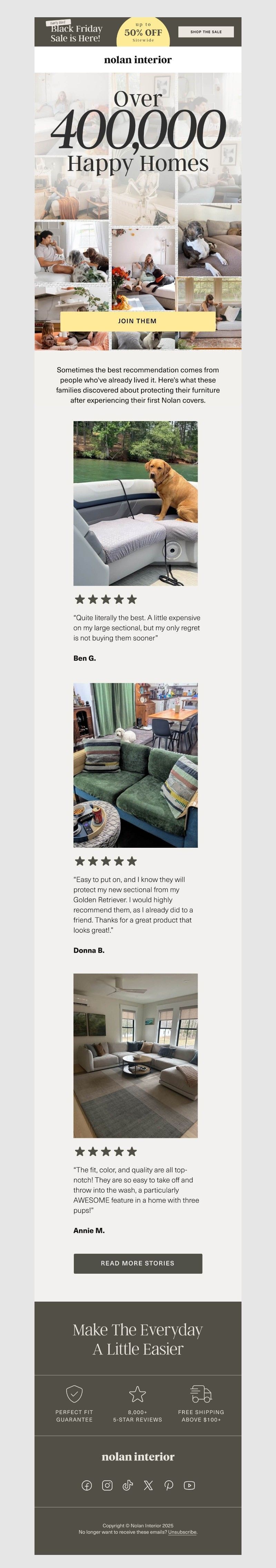Open the X (Twitter) profile

click(148, 1485)
